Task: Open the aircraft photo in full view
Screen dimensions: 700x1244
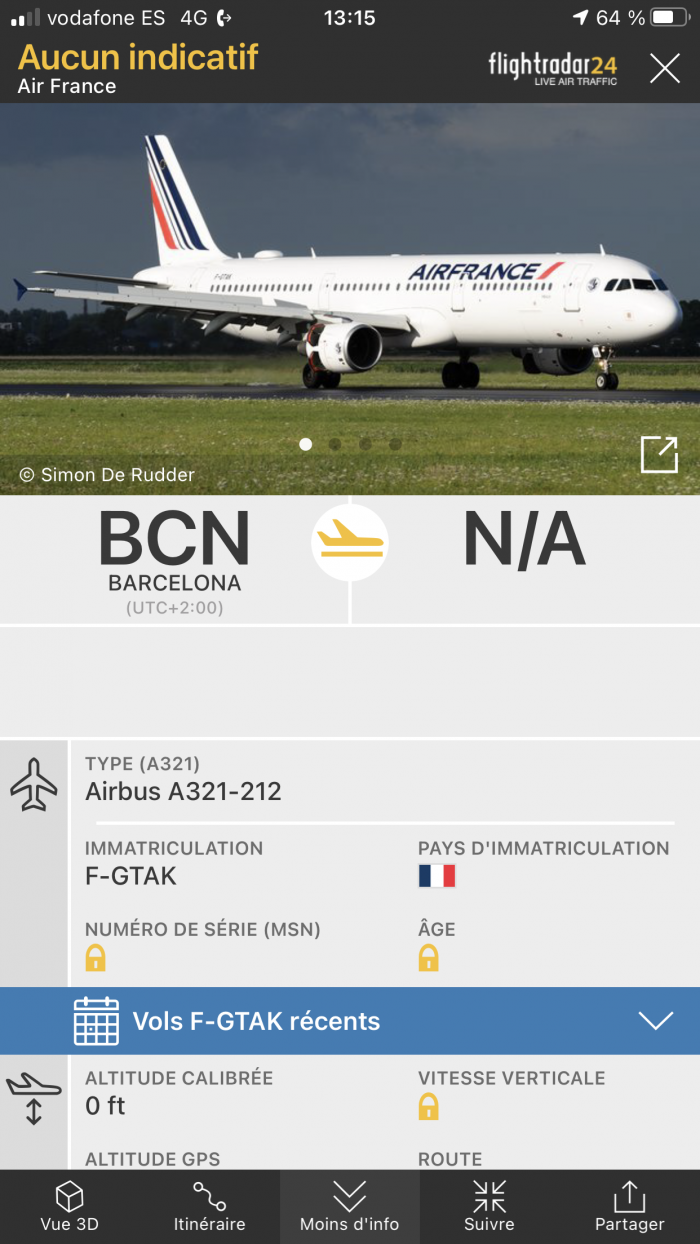Action: tap(659, 454)
